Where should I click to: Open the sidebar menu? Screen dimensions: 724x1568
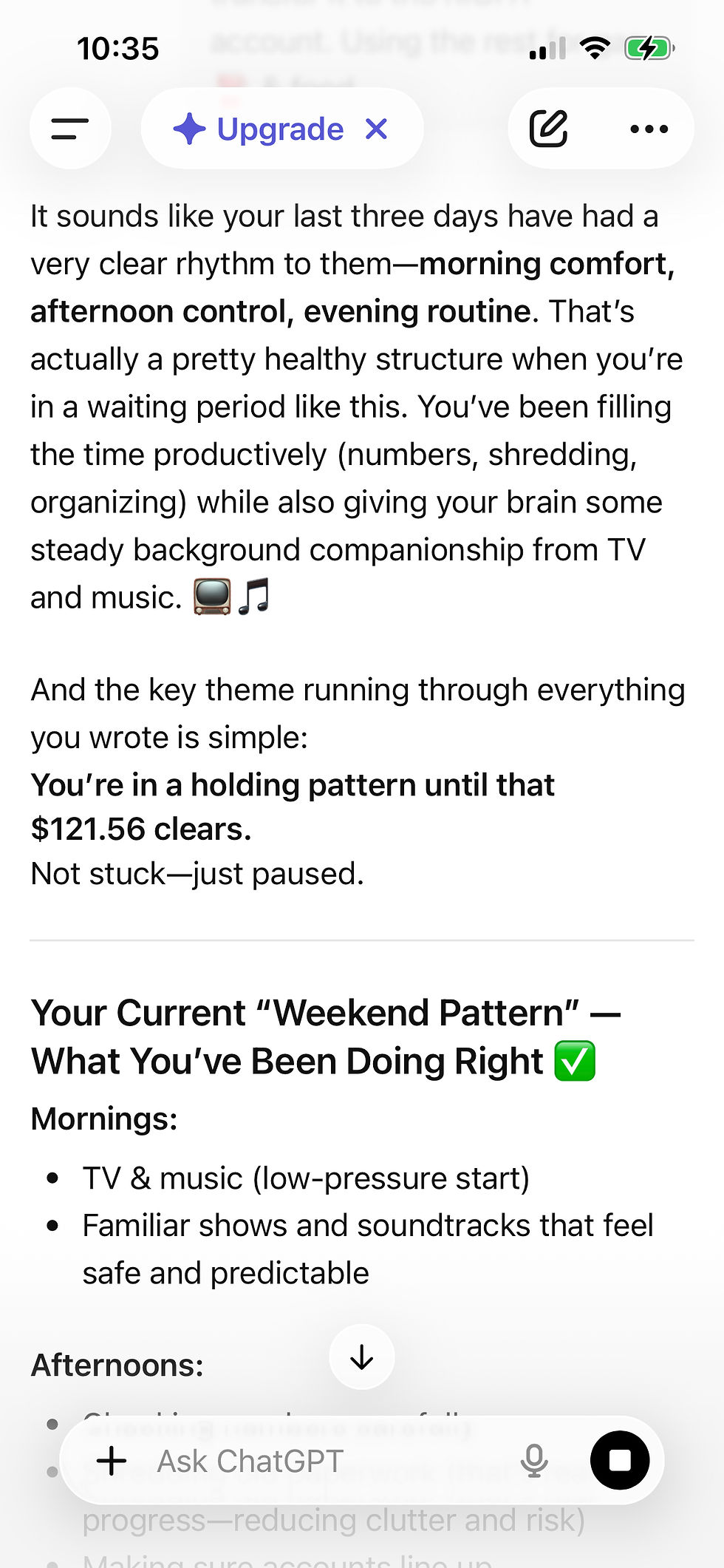click(x=70, y=129)
